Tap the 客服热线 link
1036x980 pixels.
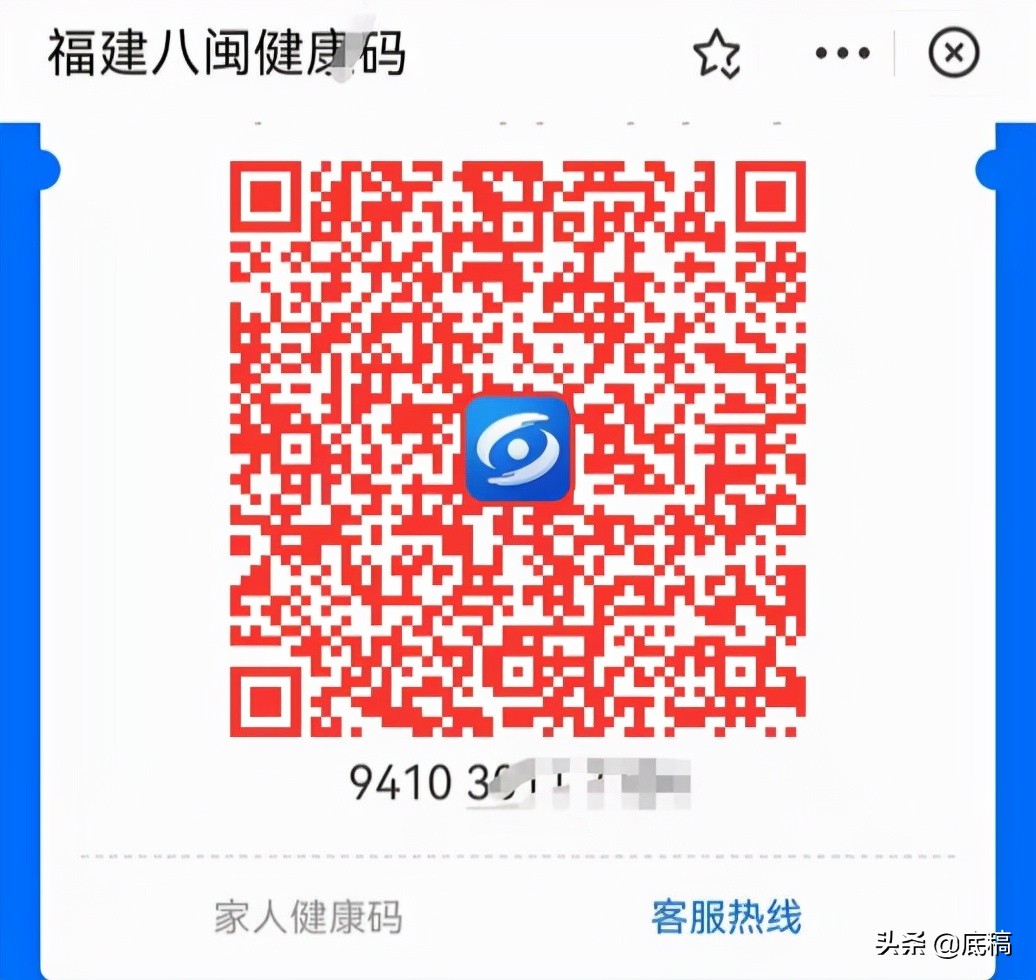pyautogui.click(x=726, y=915)
